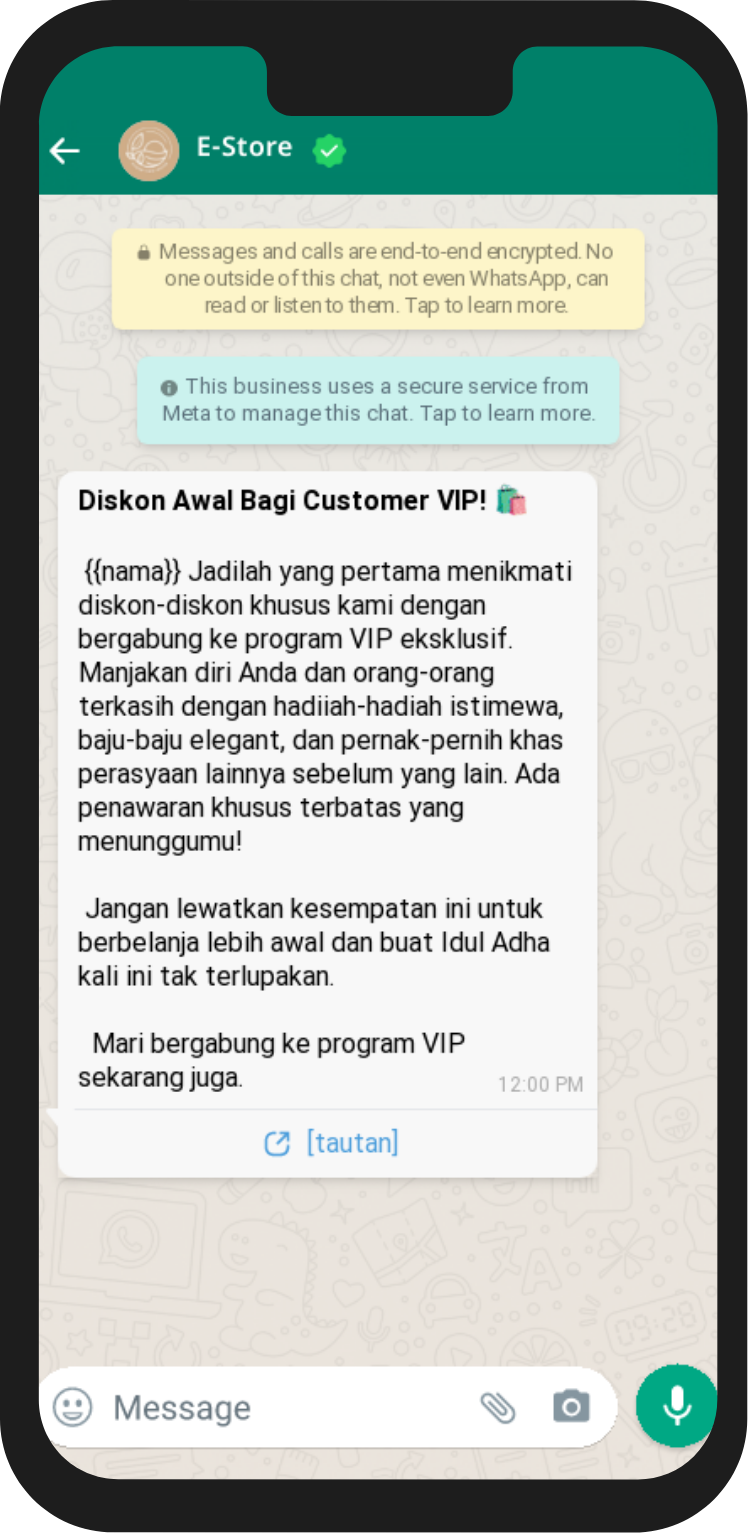Screen dimensions: 748x1533
Task: Go back from the E-Store chat
Action: (65, 151)
